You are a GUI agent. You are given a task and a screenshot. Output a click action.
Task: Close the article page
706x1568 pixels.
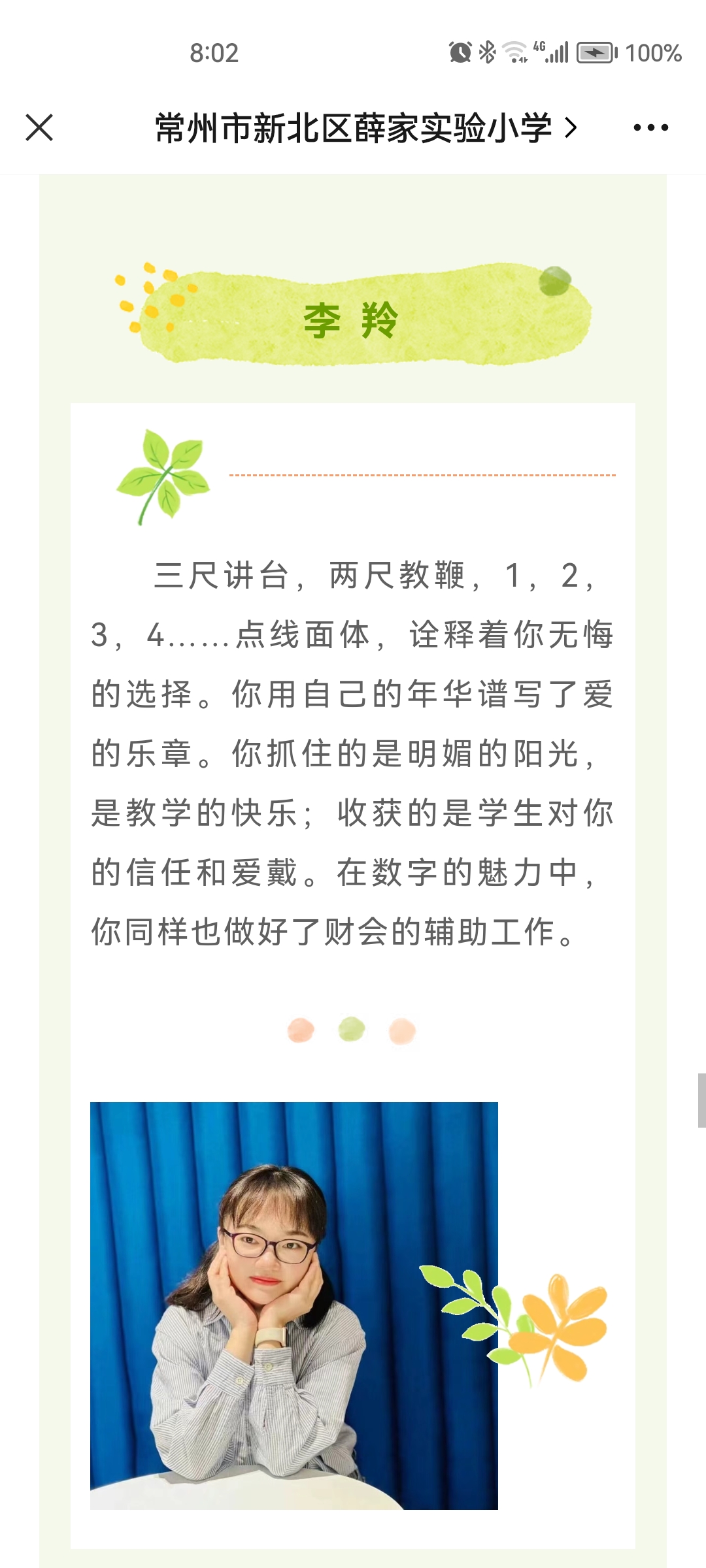(x=39, y=127)
